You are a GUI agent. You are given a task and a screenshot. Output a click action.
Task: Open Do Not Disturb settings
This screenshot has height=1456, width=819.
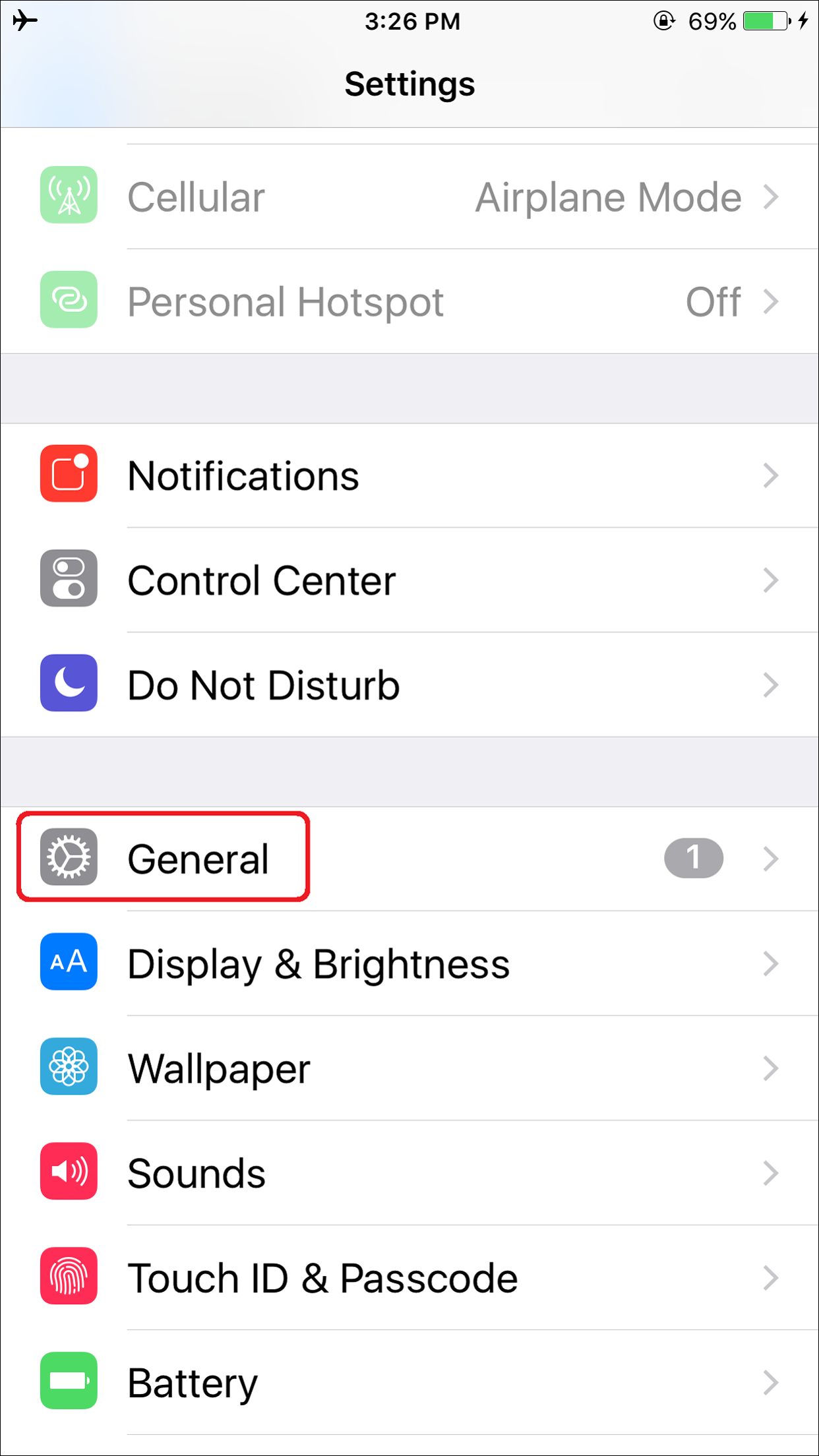pos(409,685)
